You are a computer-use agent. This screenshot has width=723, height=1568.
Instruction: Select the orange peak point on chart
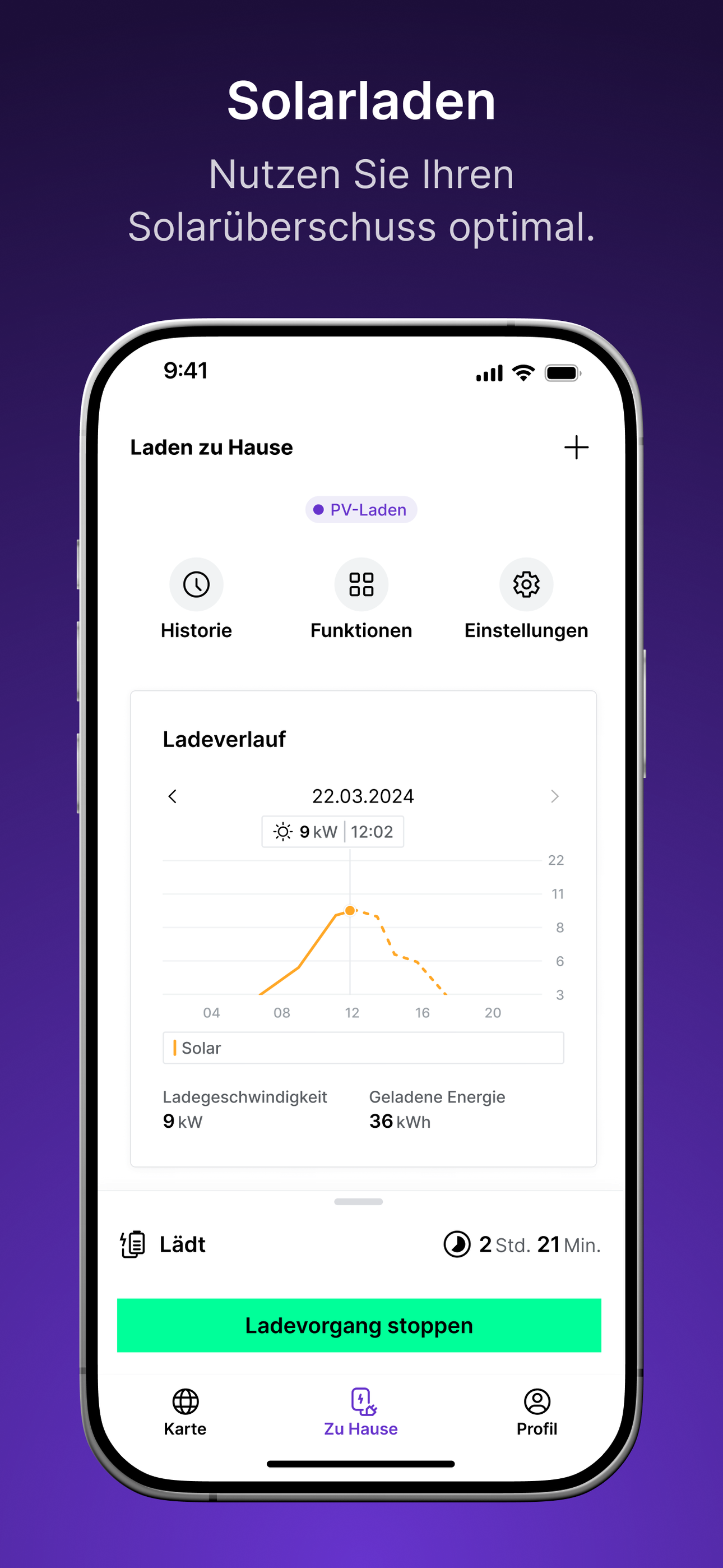pyautogui.click(x=350, y=910)
